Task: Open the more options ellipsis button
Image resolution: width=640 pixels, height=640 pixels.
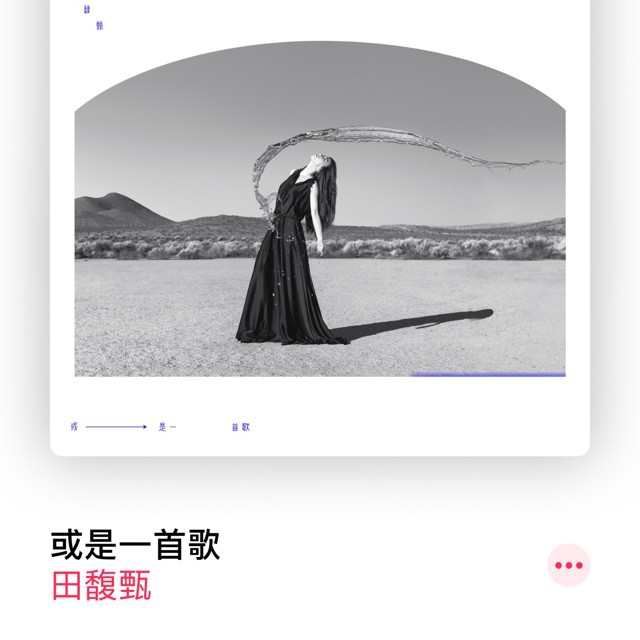Action: click(x=568, y=565)
